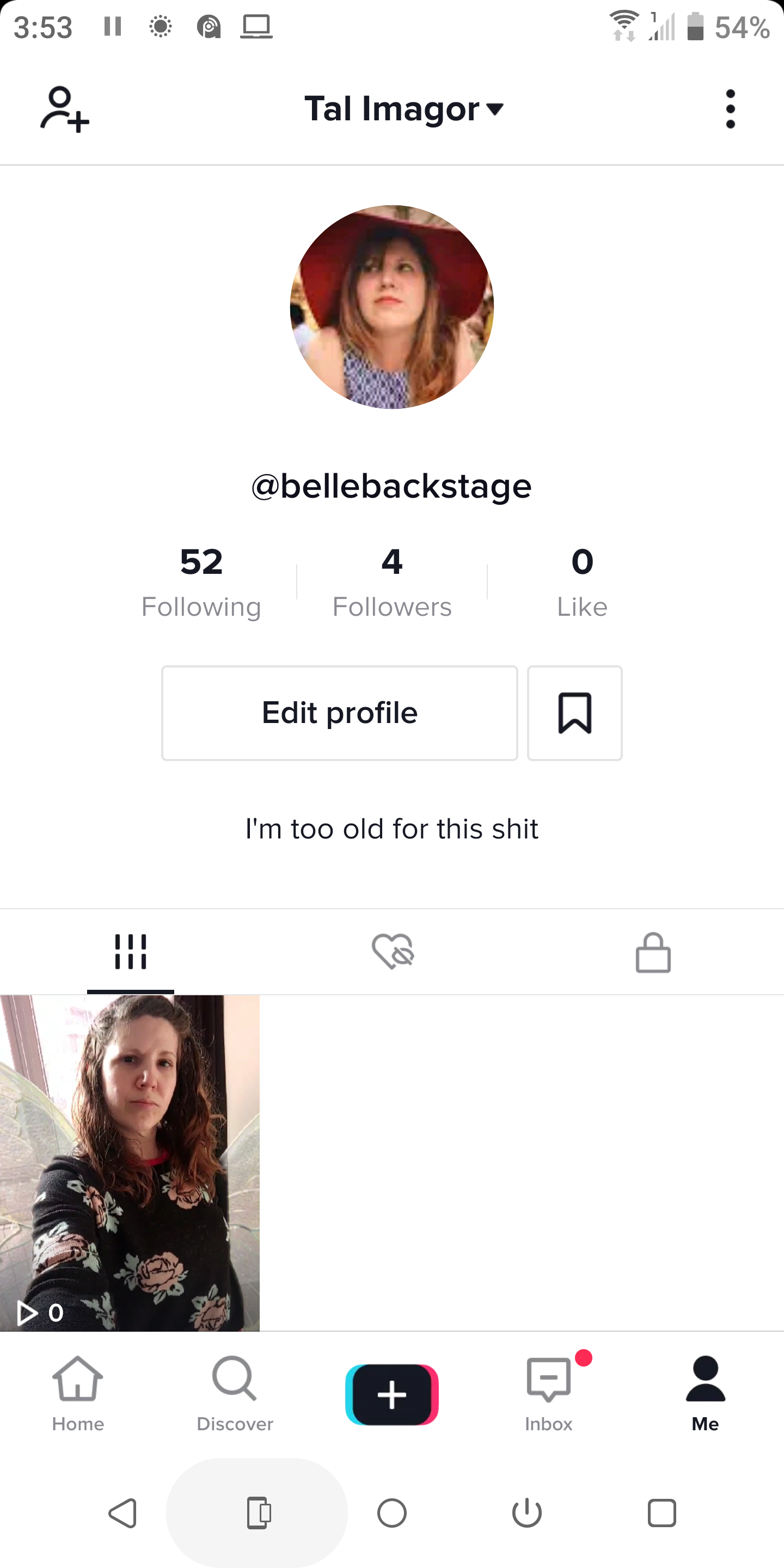Open saved favorites bookmark
This screenshot has width=784, height=1568.
click(x=574, y=713)
